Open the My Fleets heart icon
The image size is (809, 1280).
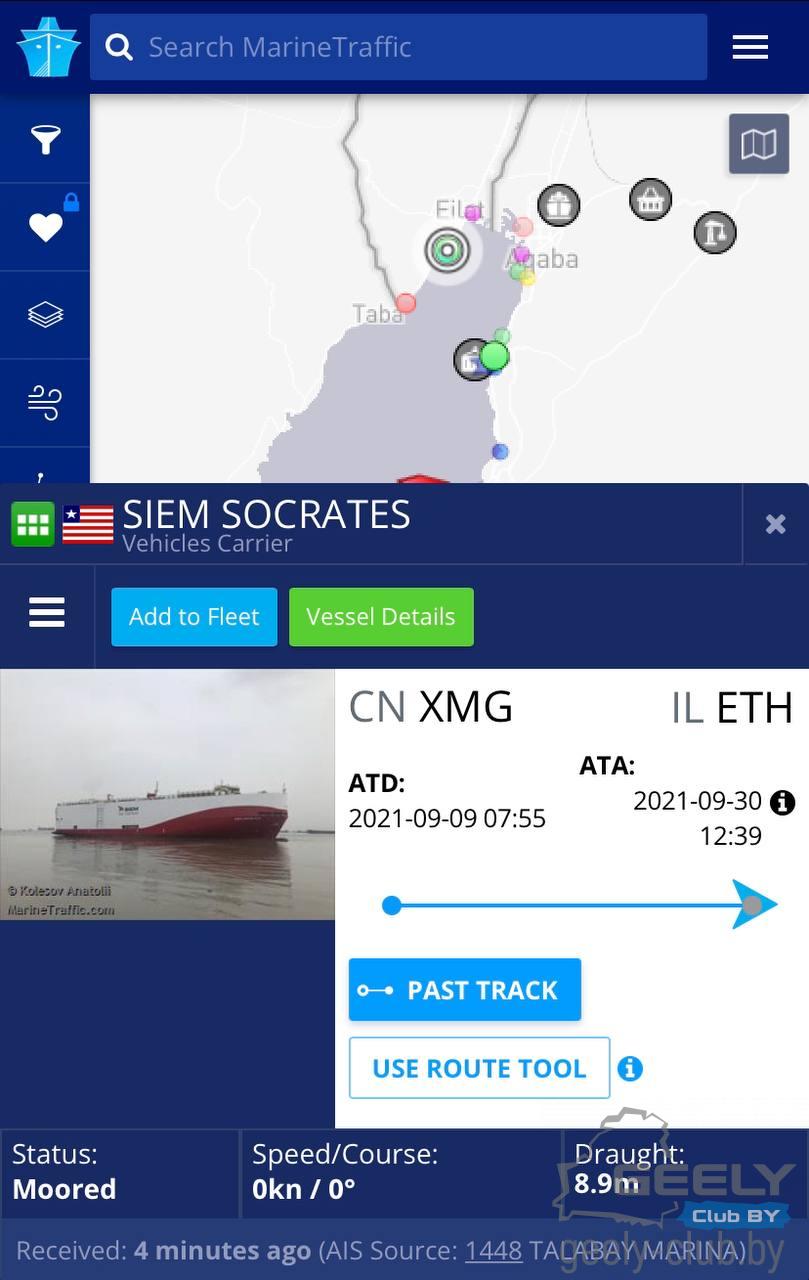45,228
